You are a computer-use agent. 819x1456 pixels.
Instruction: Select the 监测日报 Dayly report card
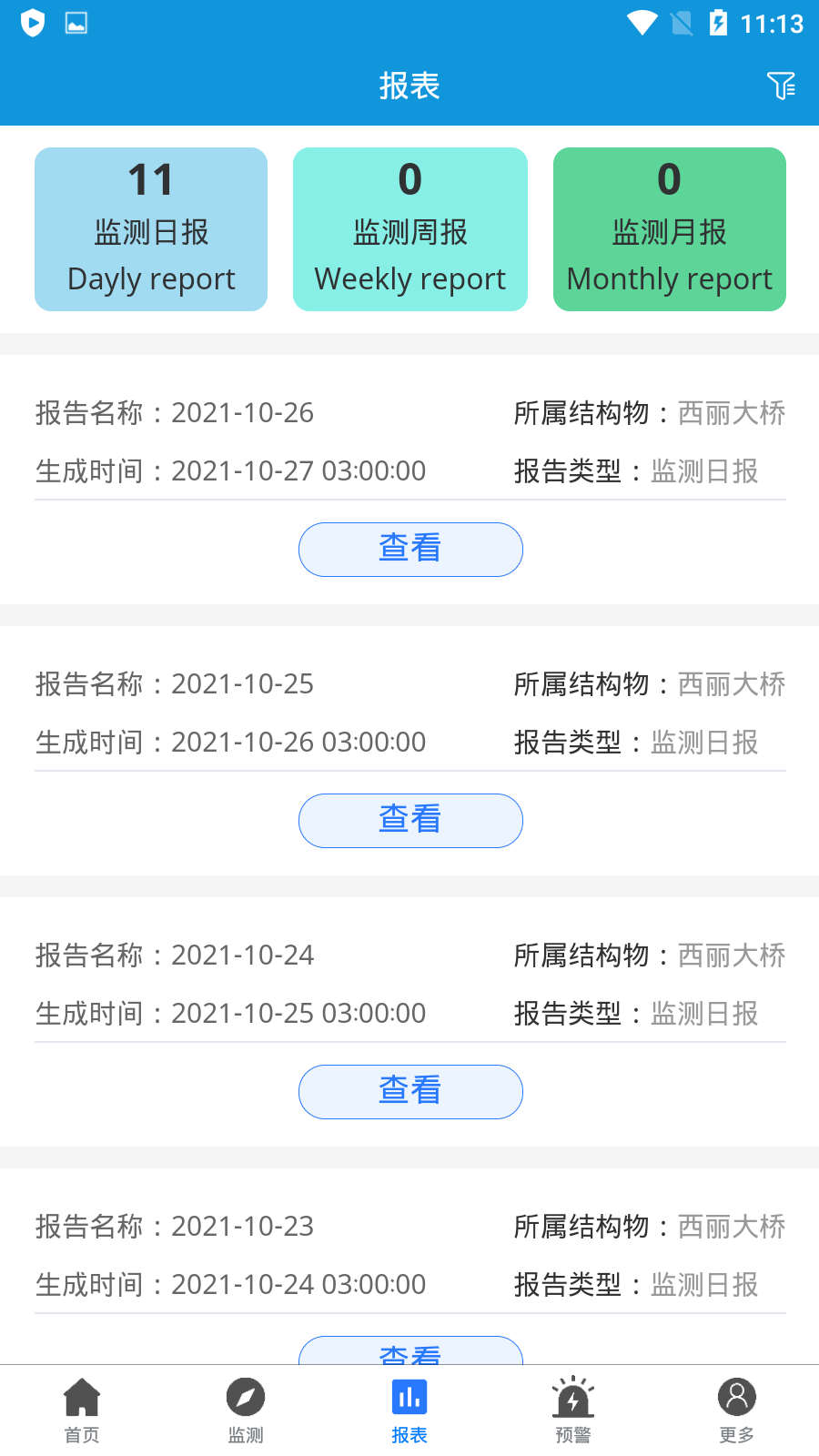click(151, 229)
